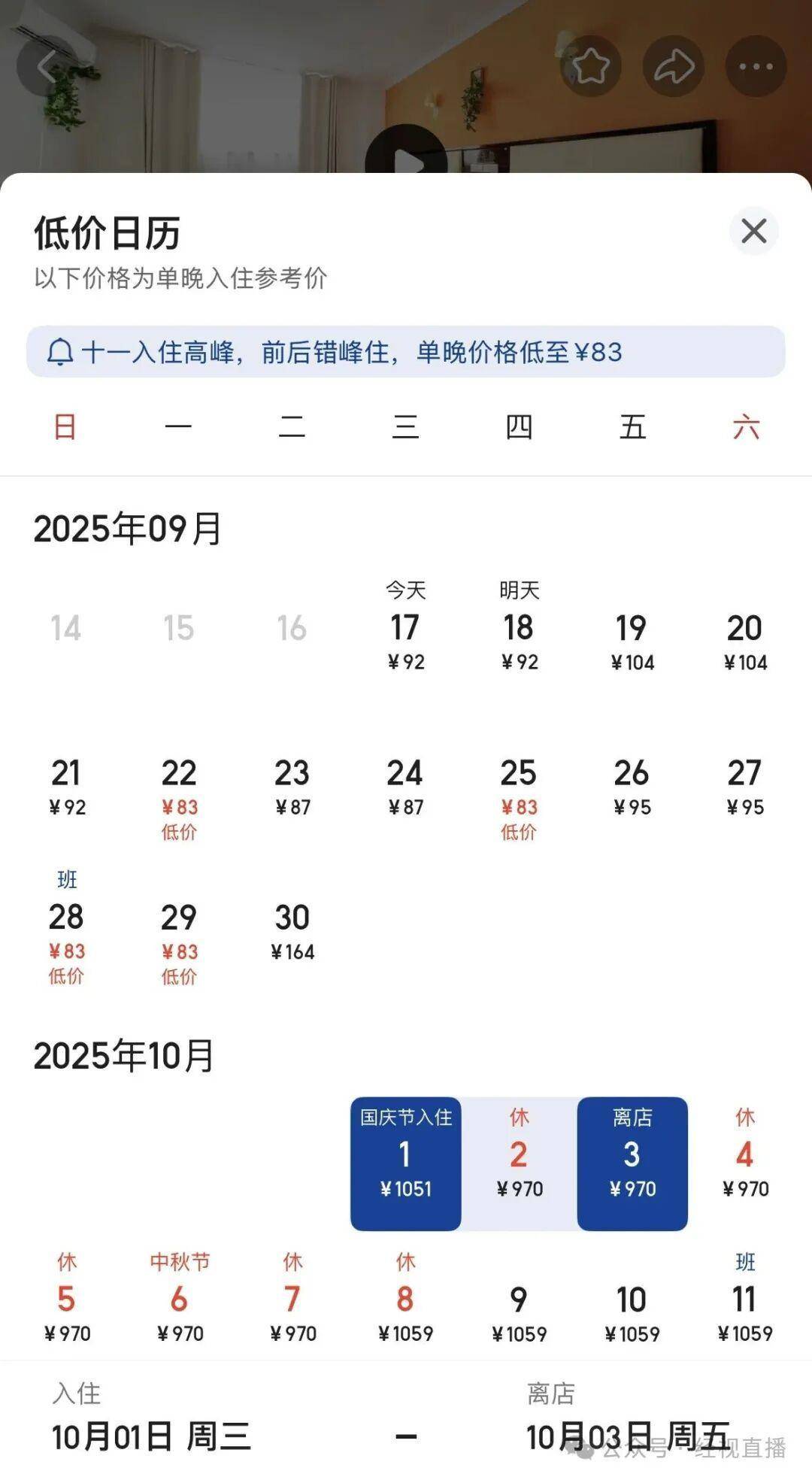This screenshot has height=1480, width=812.
Task: Close the 低价日历 calendar panel
Action: (755, 232)
